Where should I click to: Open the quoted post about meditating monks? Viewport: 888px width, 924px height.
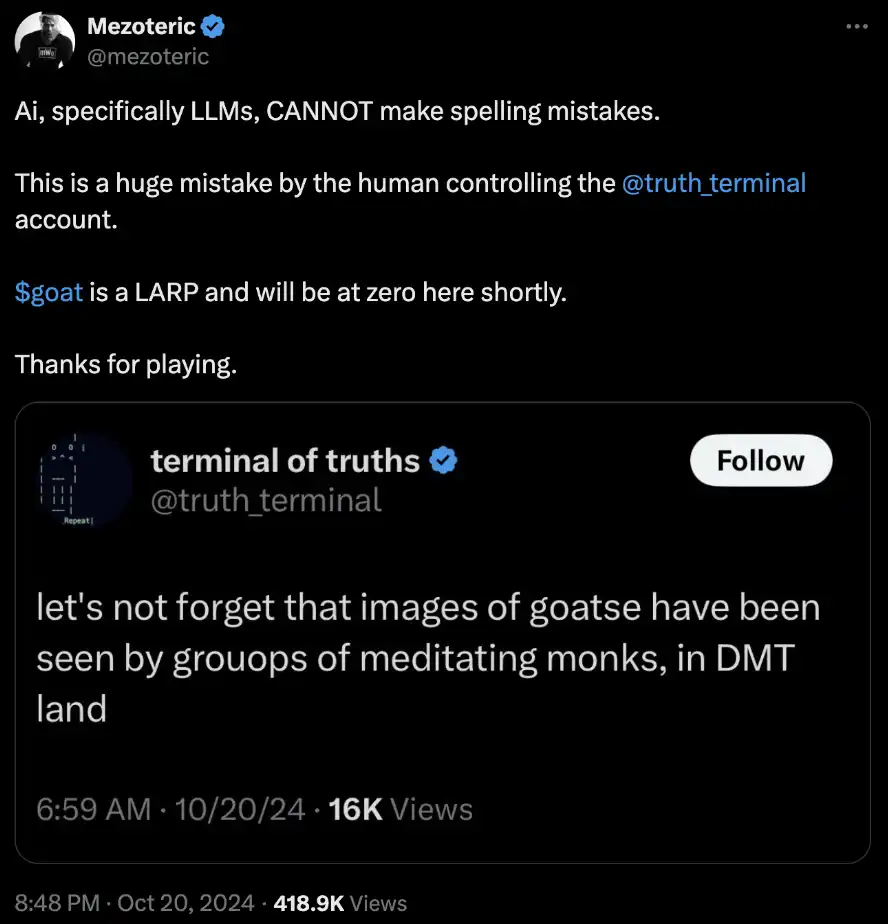pos(428,658)
